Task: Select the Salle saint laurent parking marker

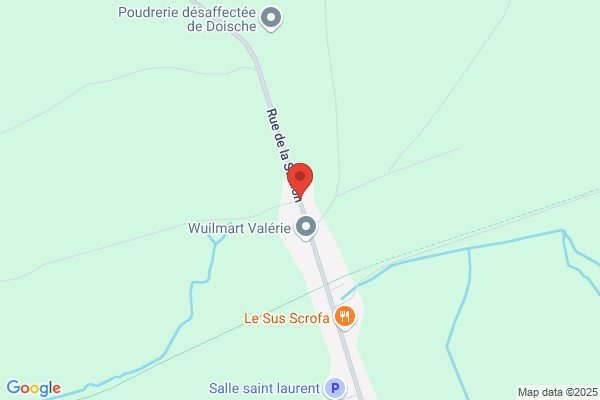Action: (335, 388)
